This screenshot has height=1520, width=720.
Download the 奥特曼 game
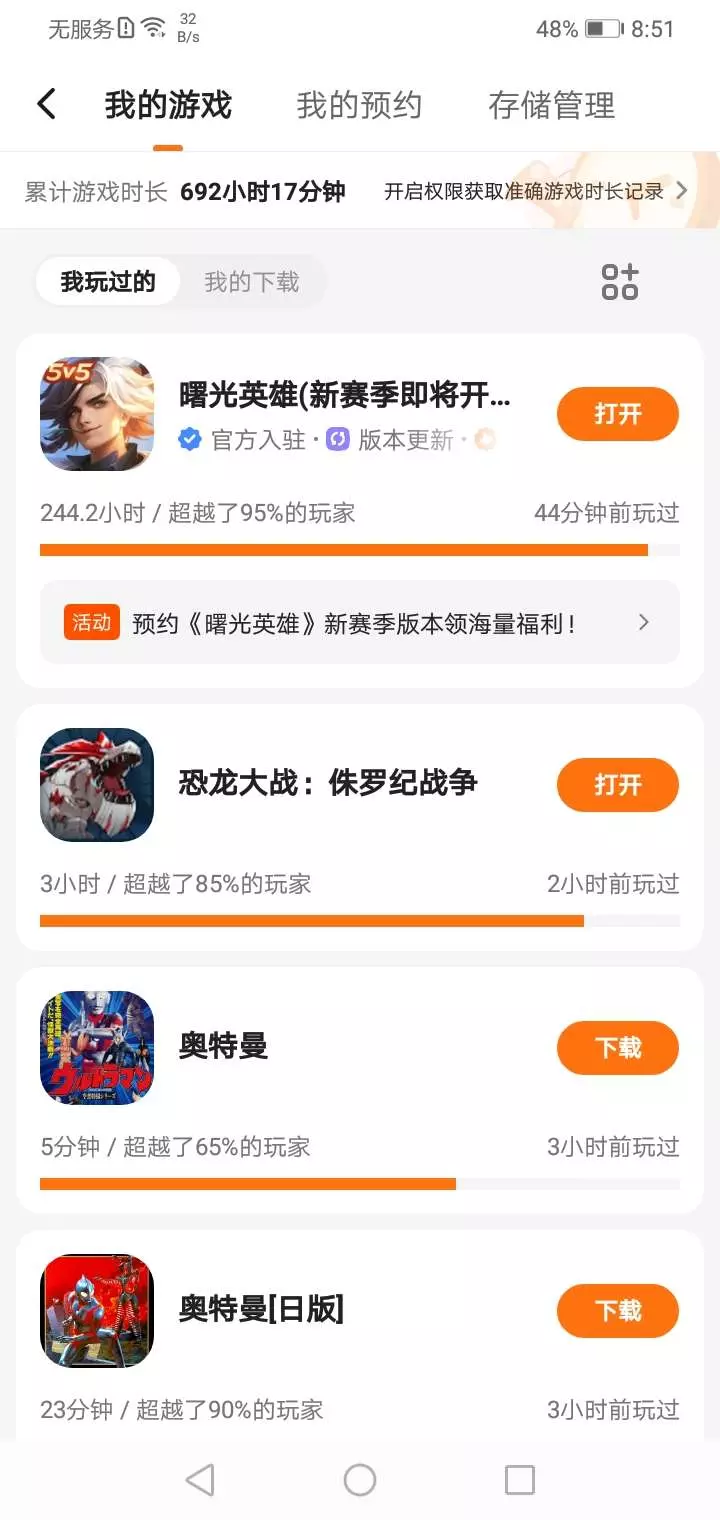click(x=617, y=1047)
